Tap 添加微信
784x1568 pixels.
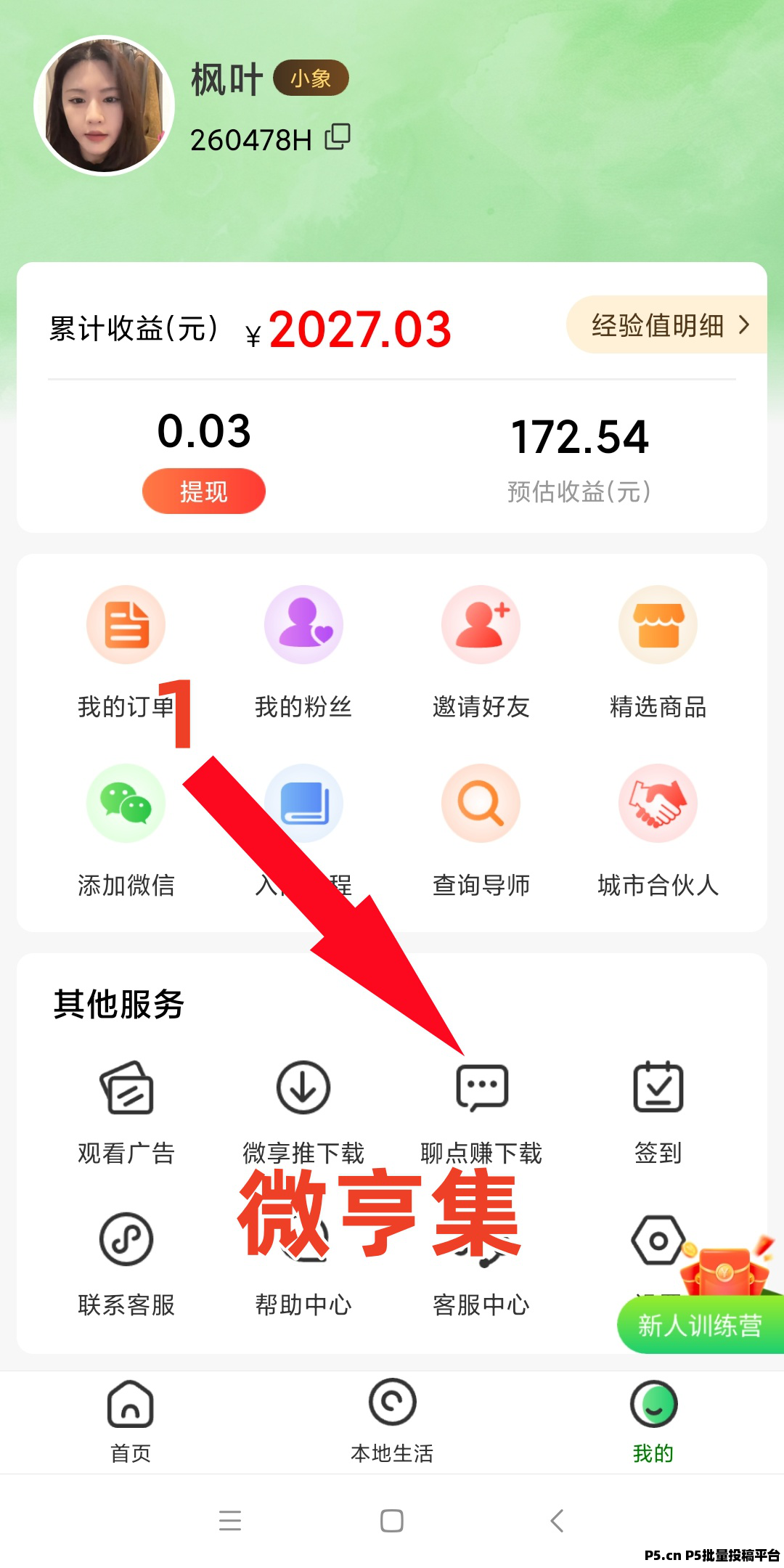[126, 830]
